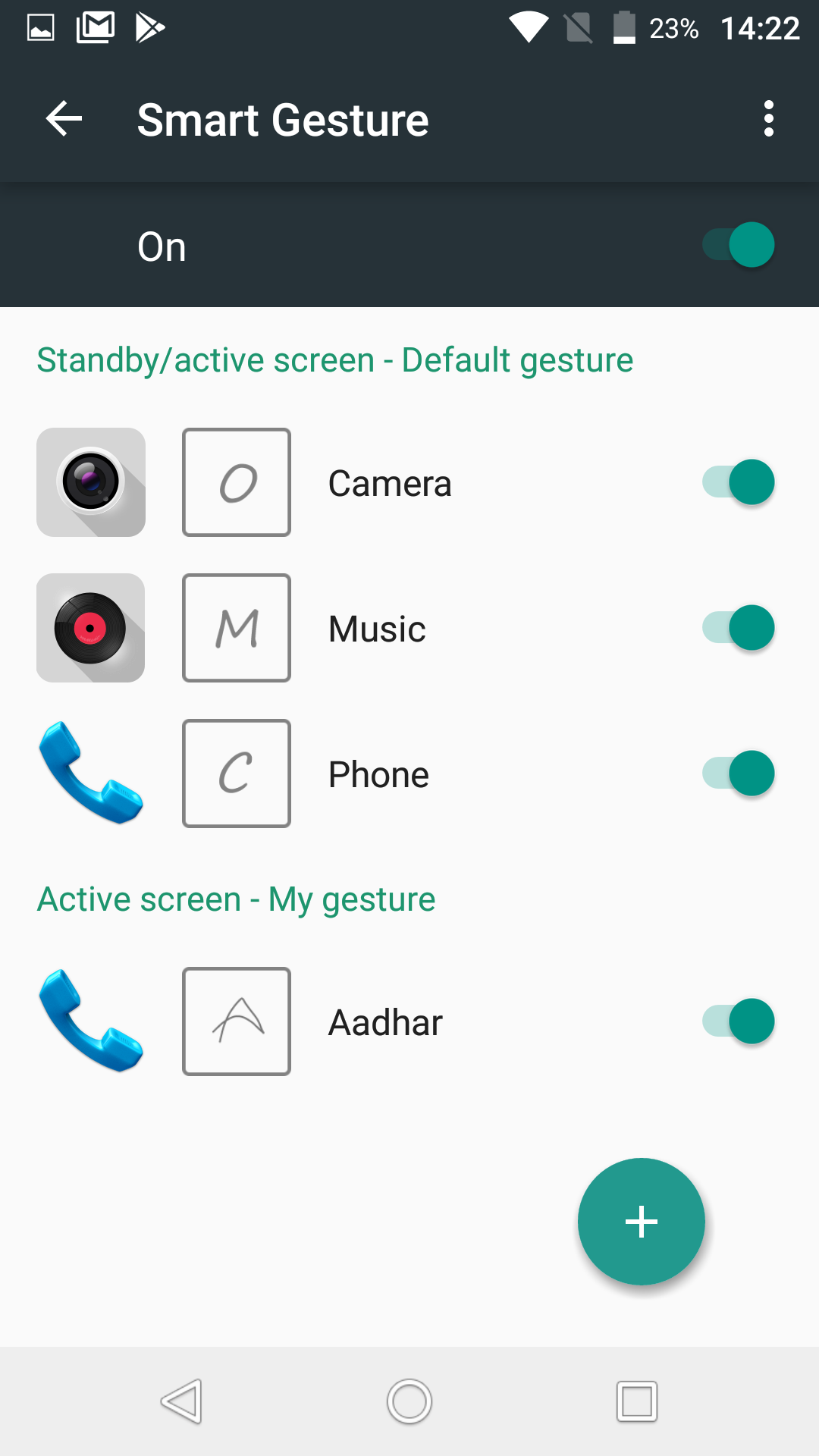The image size is (819, 1456).
Task: Open the Camera gesture row
Action: [x=409, y=482]
